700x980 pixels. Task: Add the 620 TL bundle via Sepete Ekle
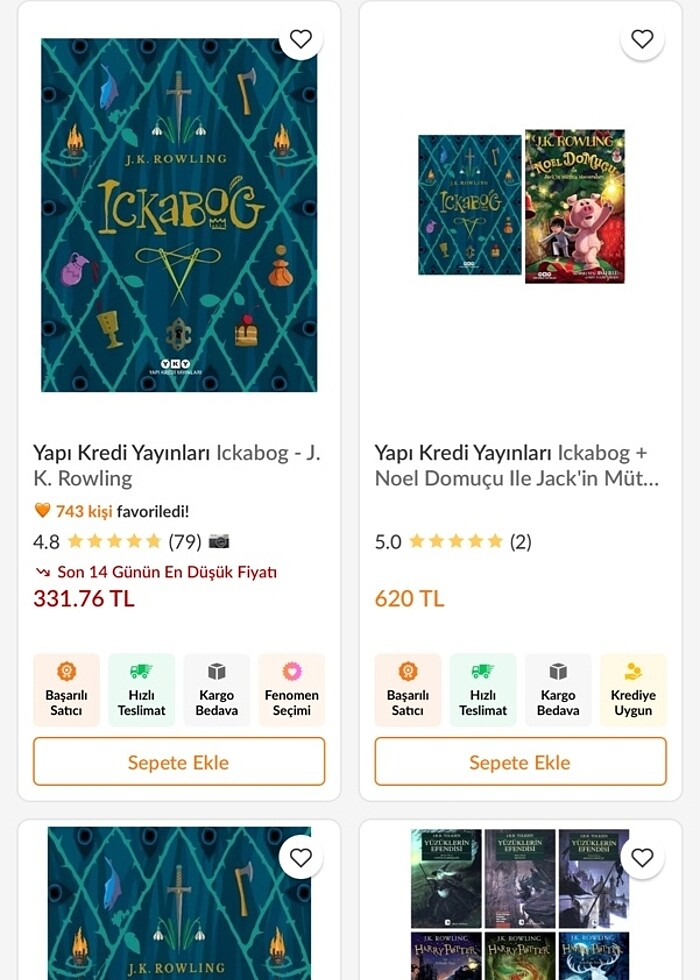click(x=520, y=762)
